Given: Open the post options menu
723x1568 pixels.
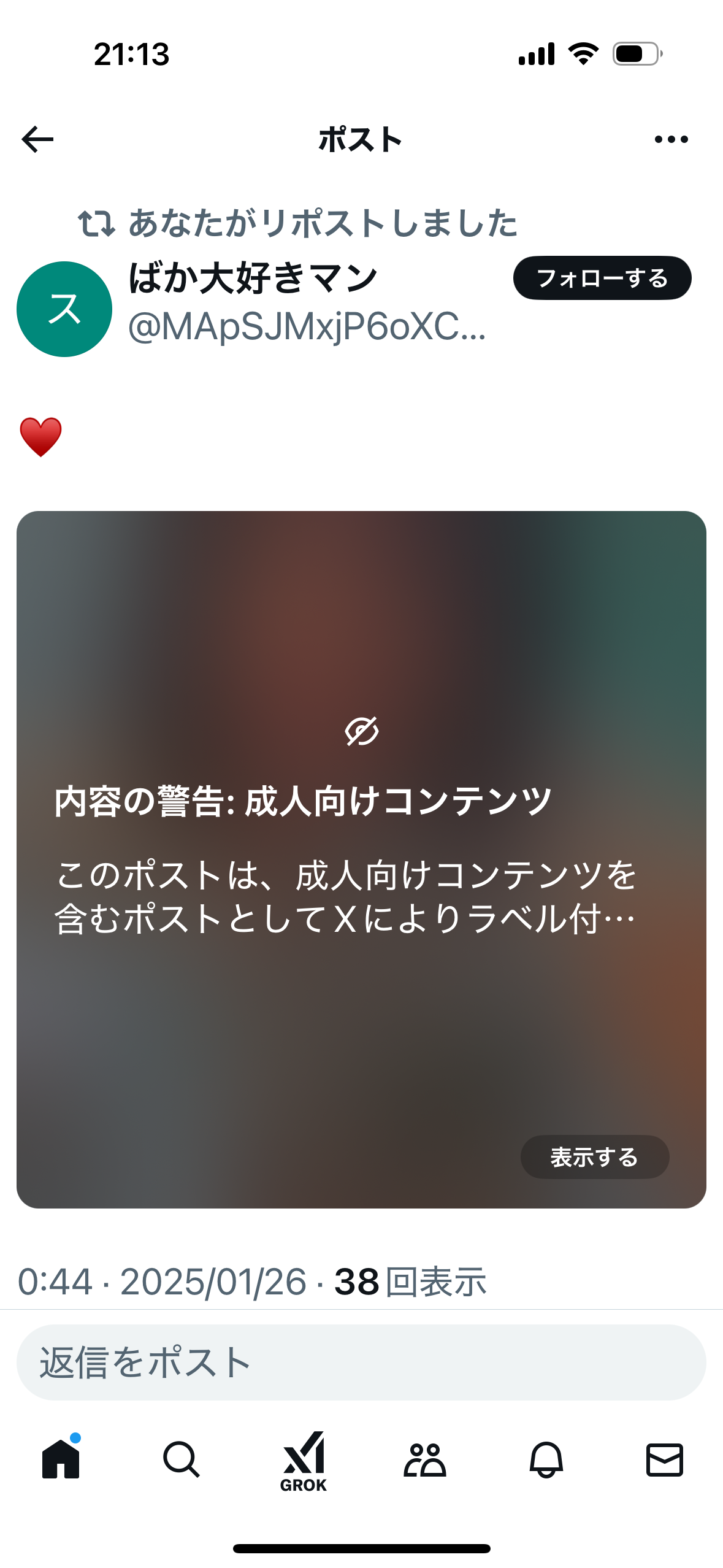Looking at the screenshot, I should 670,139.
